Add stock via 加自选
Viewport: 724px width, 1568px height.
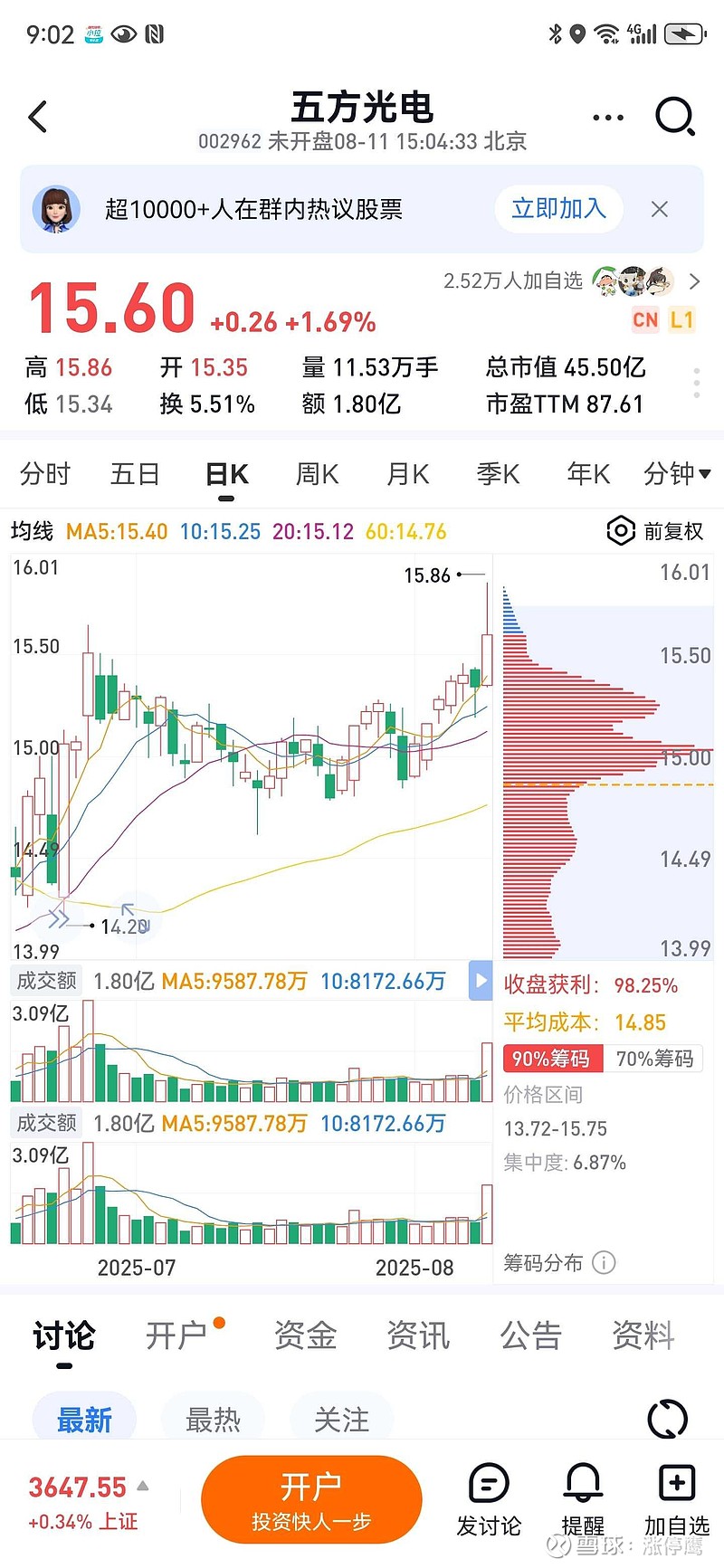(676, 1501)
